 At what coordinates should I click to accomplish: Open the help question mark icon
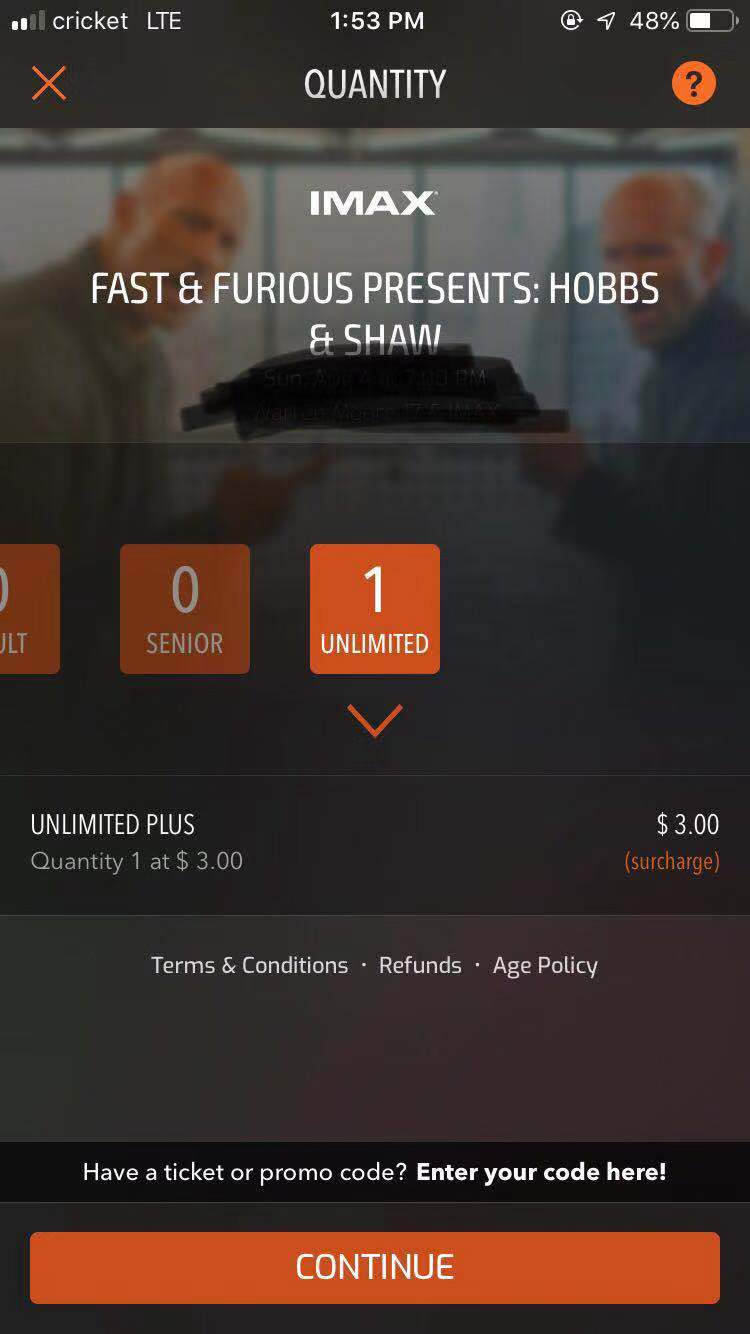pos(694,83)
